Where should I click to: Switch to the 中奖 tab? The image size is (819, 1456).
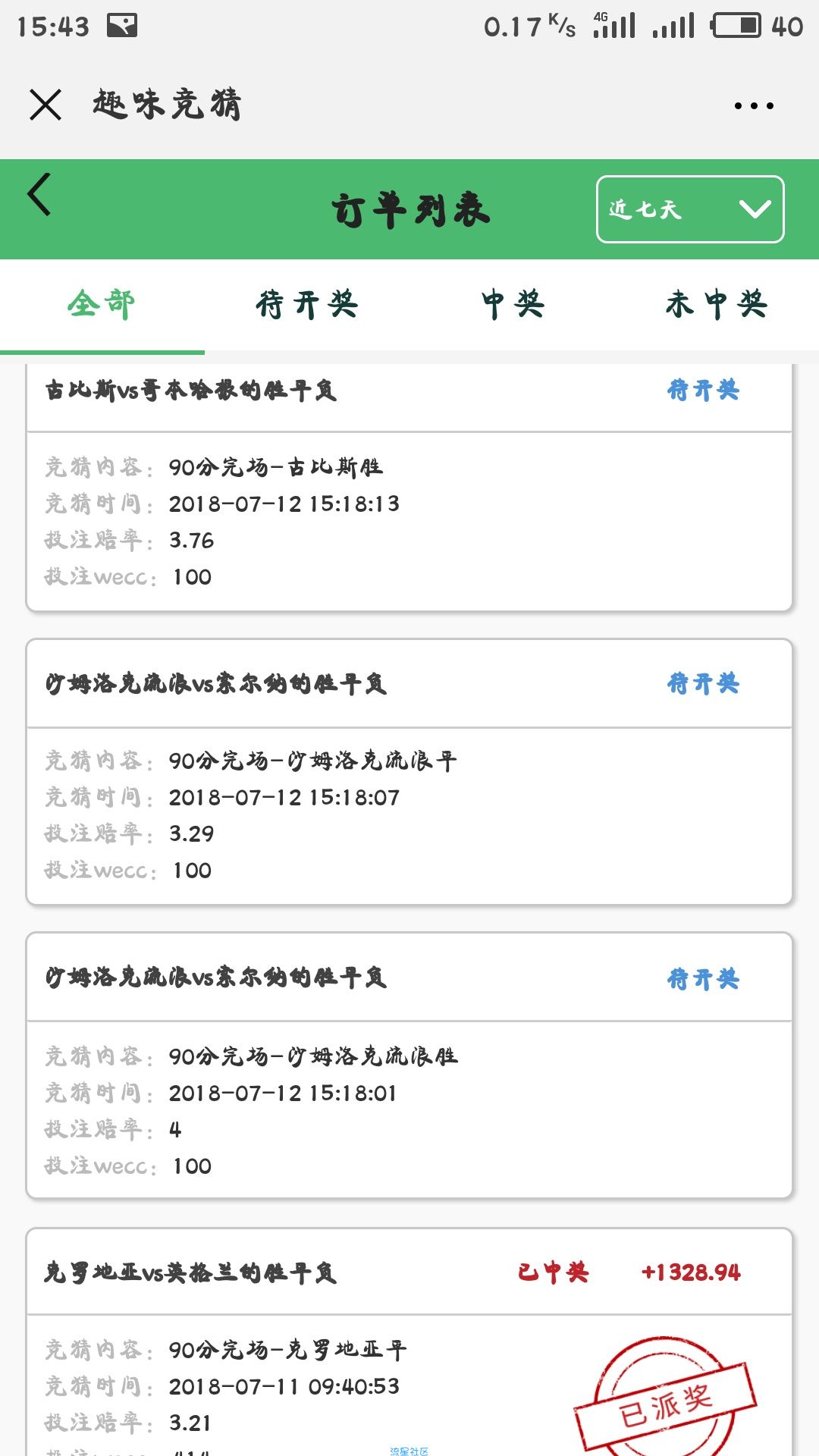pos(513,305)
